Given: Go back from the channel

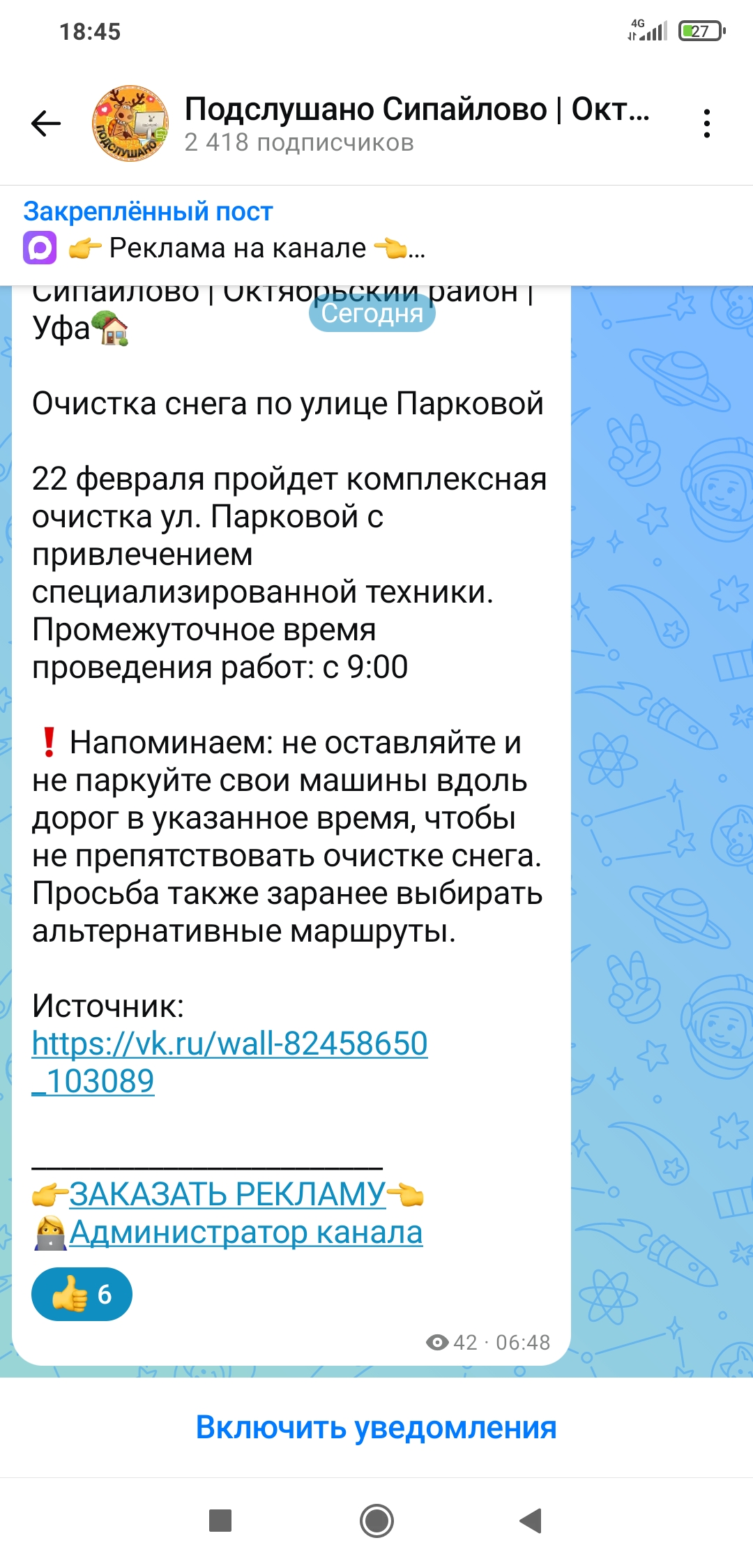Looking at the screenshot, I should (46, 123).
